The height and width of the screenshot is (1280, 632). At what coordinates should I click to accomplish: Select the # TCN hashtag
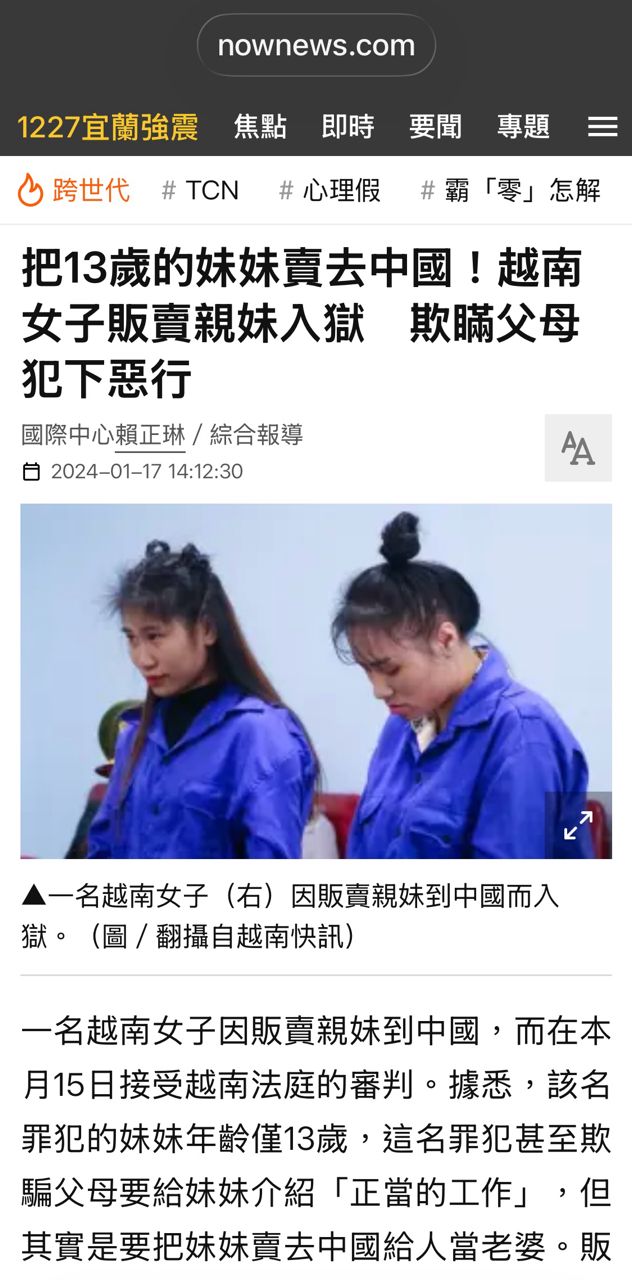(x=200, y=190)
